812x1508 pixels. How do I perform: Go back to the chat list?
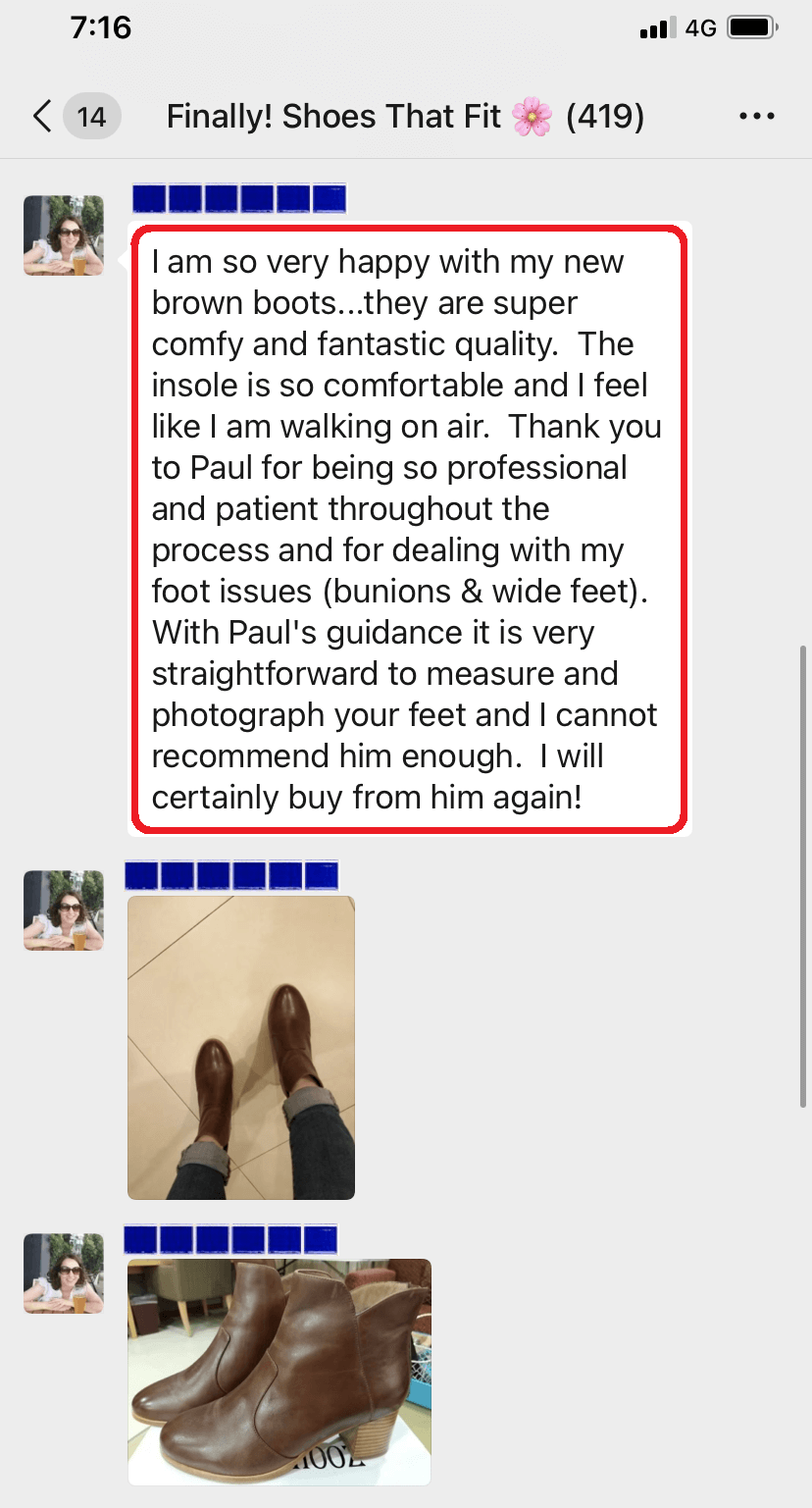click(x=43, y=117)
